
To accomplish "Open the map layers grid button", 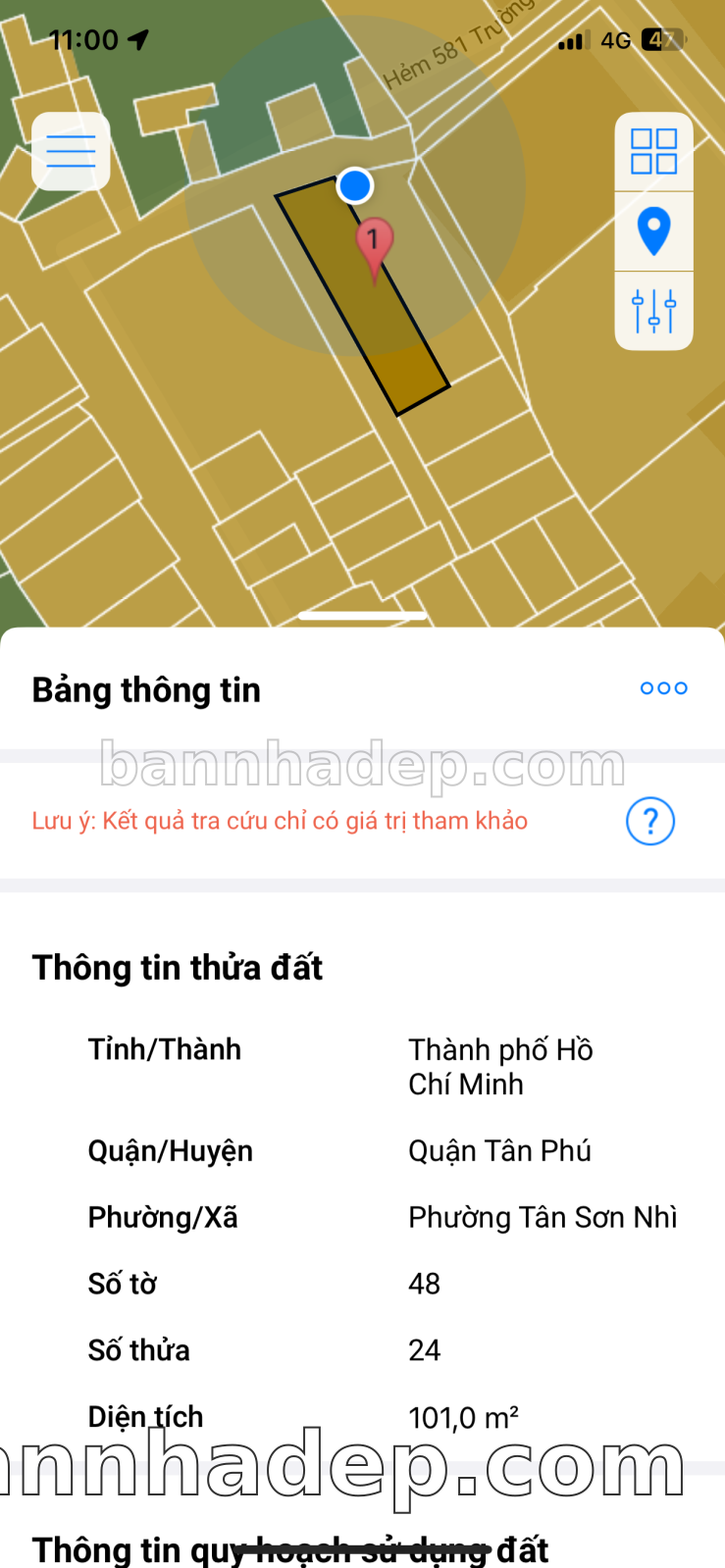I will [653, 152].
